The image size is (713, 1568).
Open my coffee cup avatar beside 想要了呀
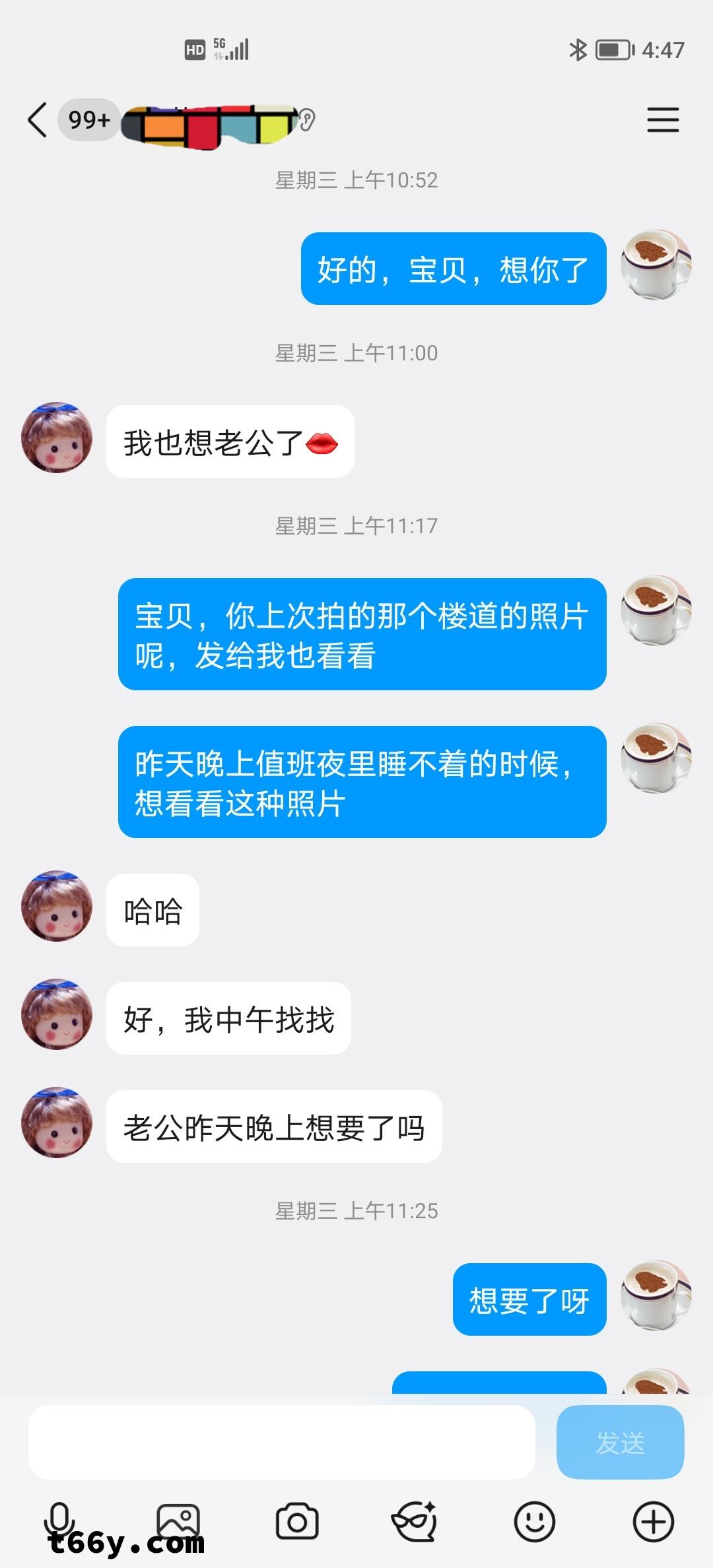pos(656,1295)
